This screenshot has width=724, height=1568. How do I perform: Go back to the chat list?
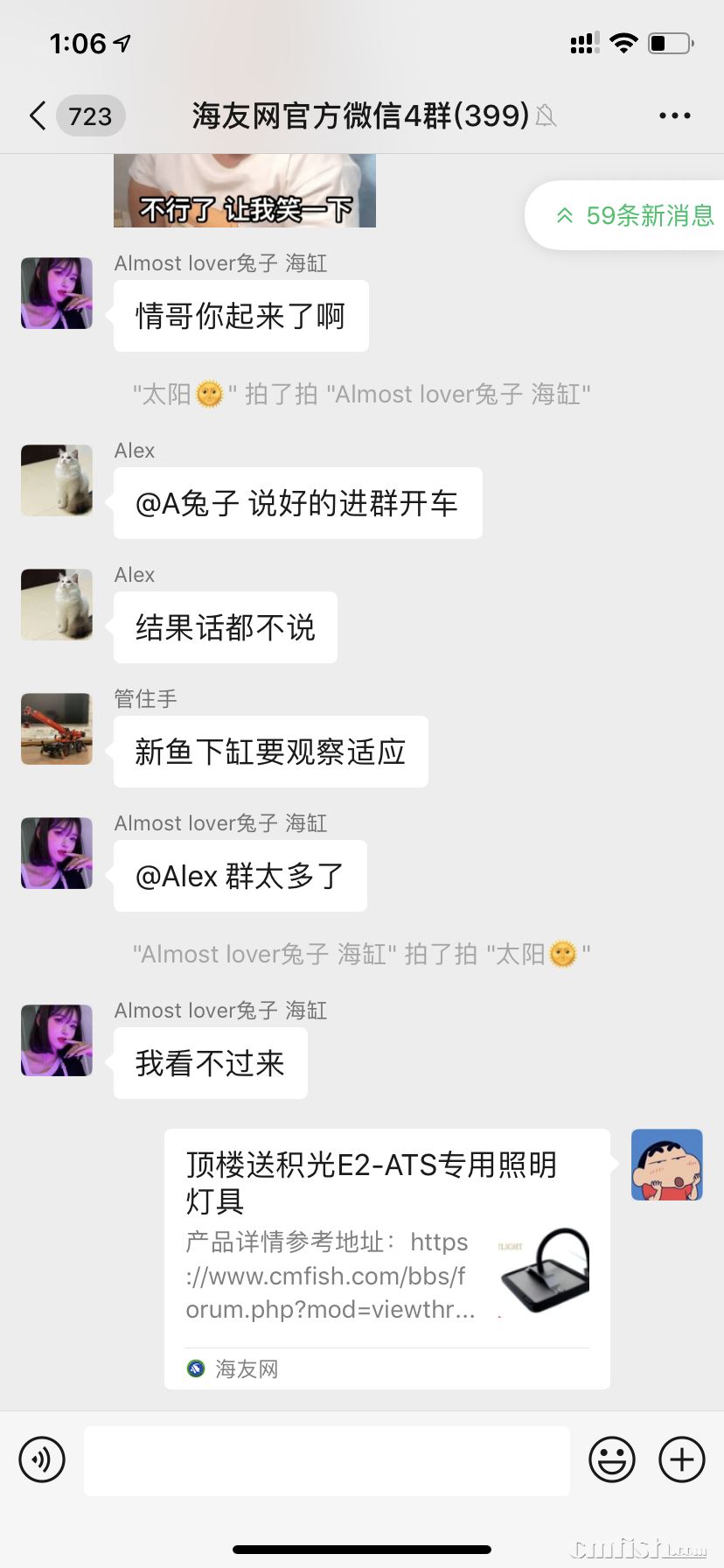pyautogui.click(x=38, y=115)
